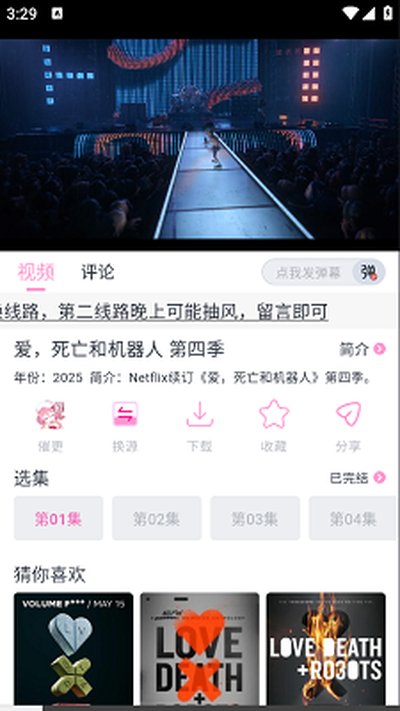Open the 换源 source switcher
This screenshot has height=711, width=400.
coord(125,426)
